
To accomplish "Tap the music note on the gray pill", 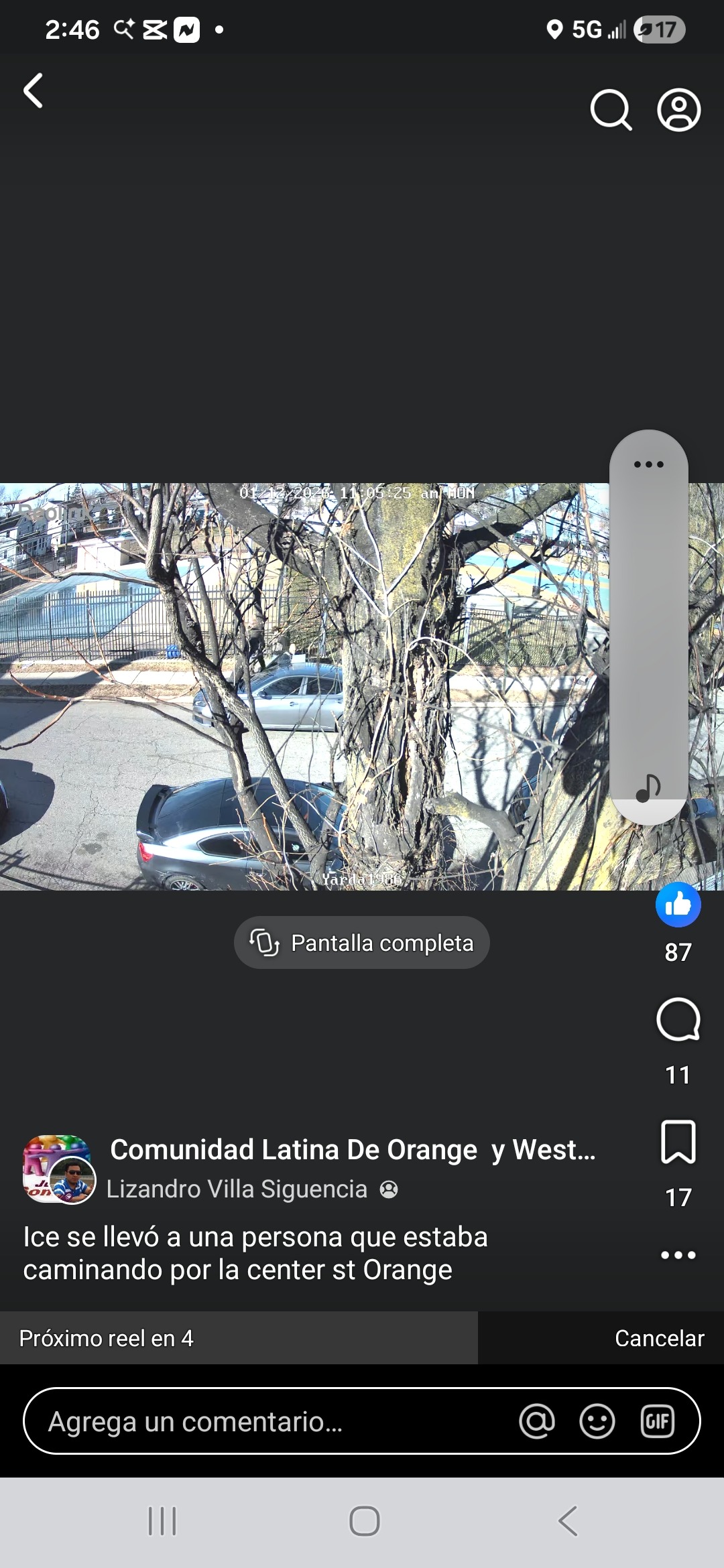I will [x=648, y=788].
